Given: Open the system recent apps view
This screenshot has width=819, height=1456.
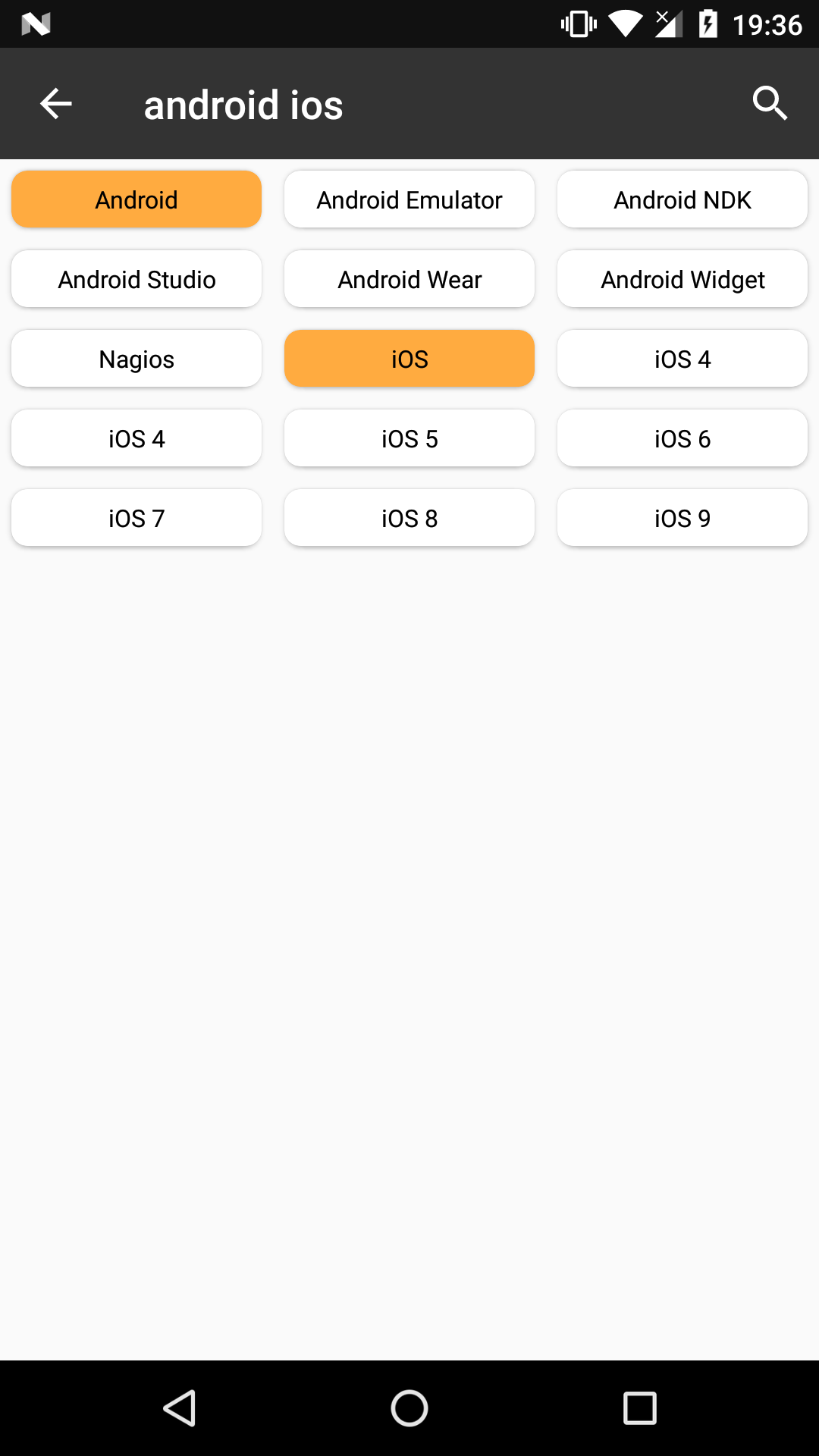Looking at the screenshot, I should 639,1408.
